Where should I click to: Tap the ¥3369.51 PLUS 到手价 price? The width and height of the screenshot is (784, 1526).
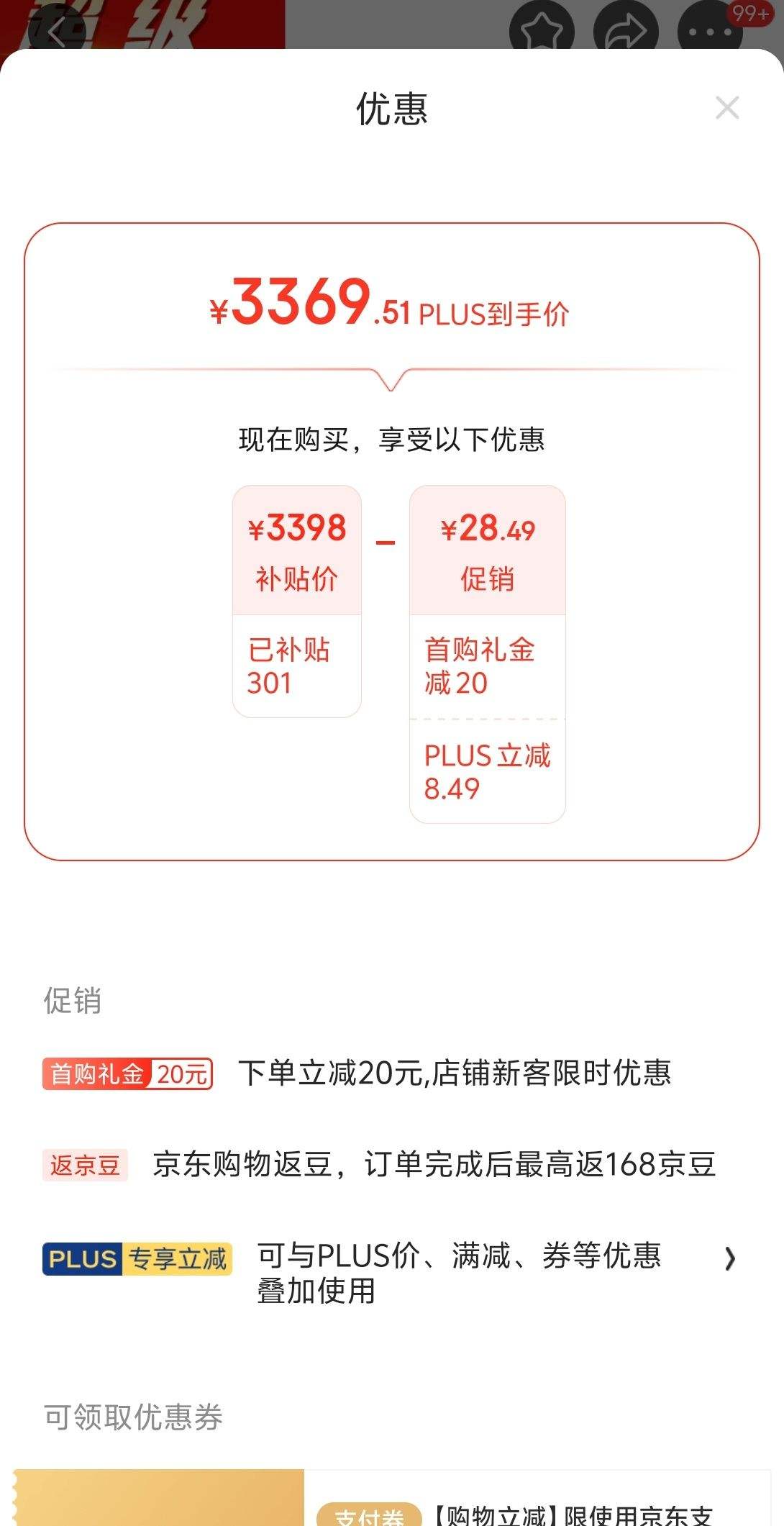[x=392, y=309]
